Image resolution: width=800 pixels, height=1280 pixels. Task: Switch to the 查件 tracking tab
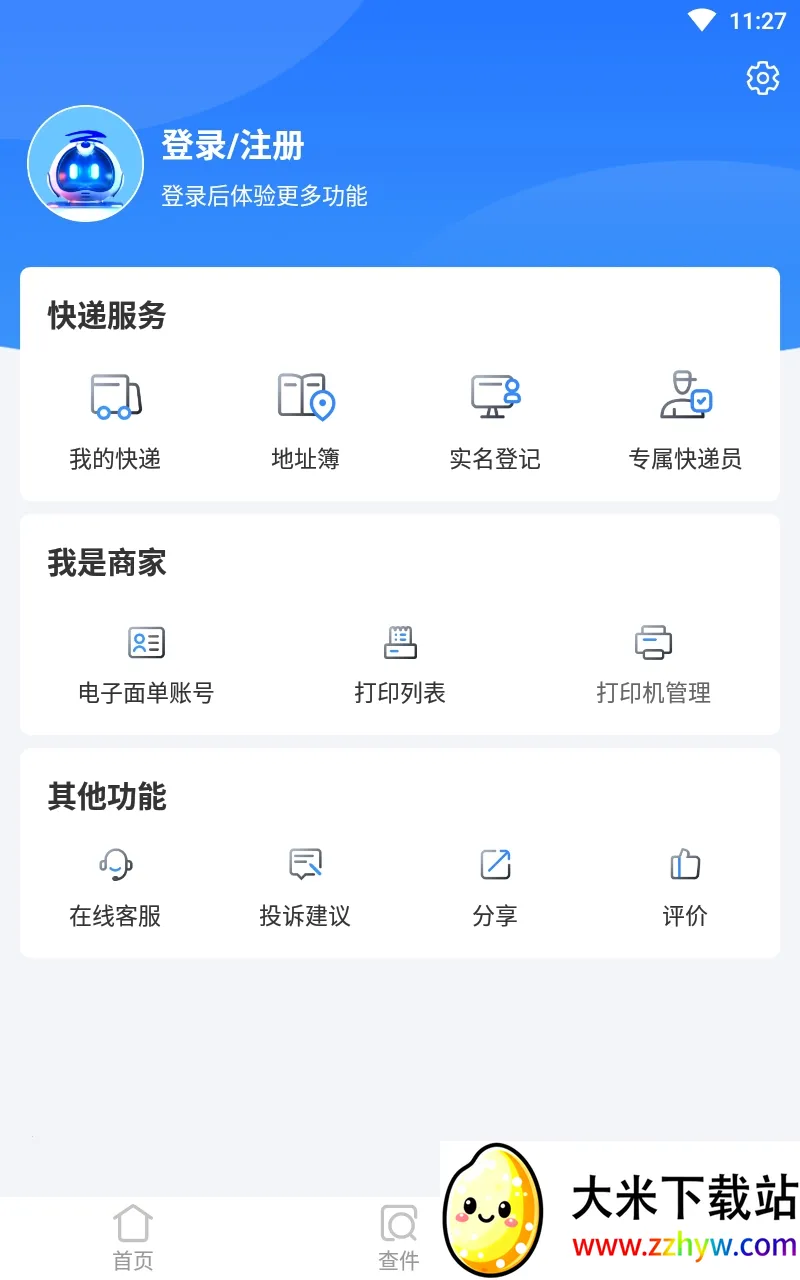399,1238
